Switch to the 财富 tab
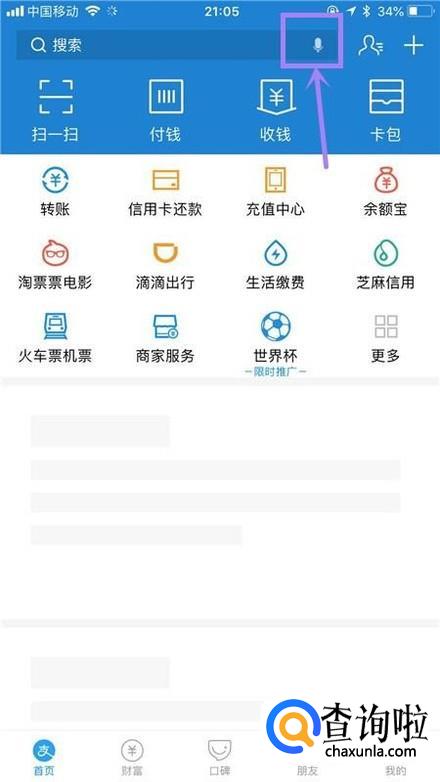440x782 pixels. [132, 758]
